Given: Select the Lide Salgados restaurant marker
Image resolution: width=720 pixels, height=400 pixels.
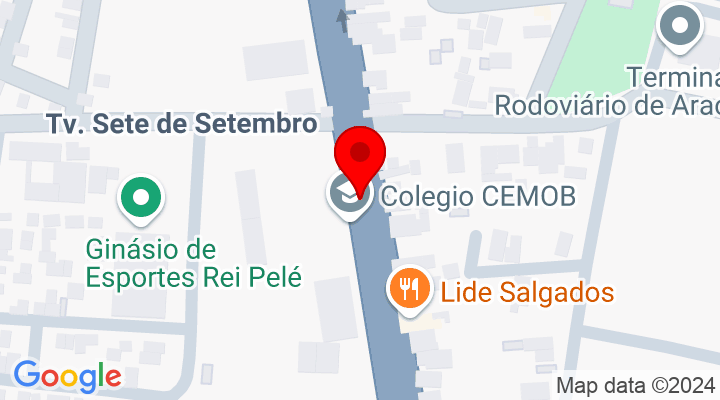Looking at the screenshot, I should pyautogui.click(x=409, y=290).
